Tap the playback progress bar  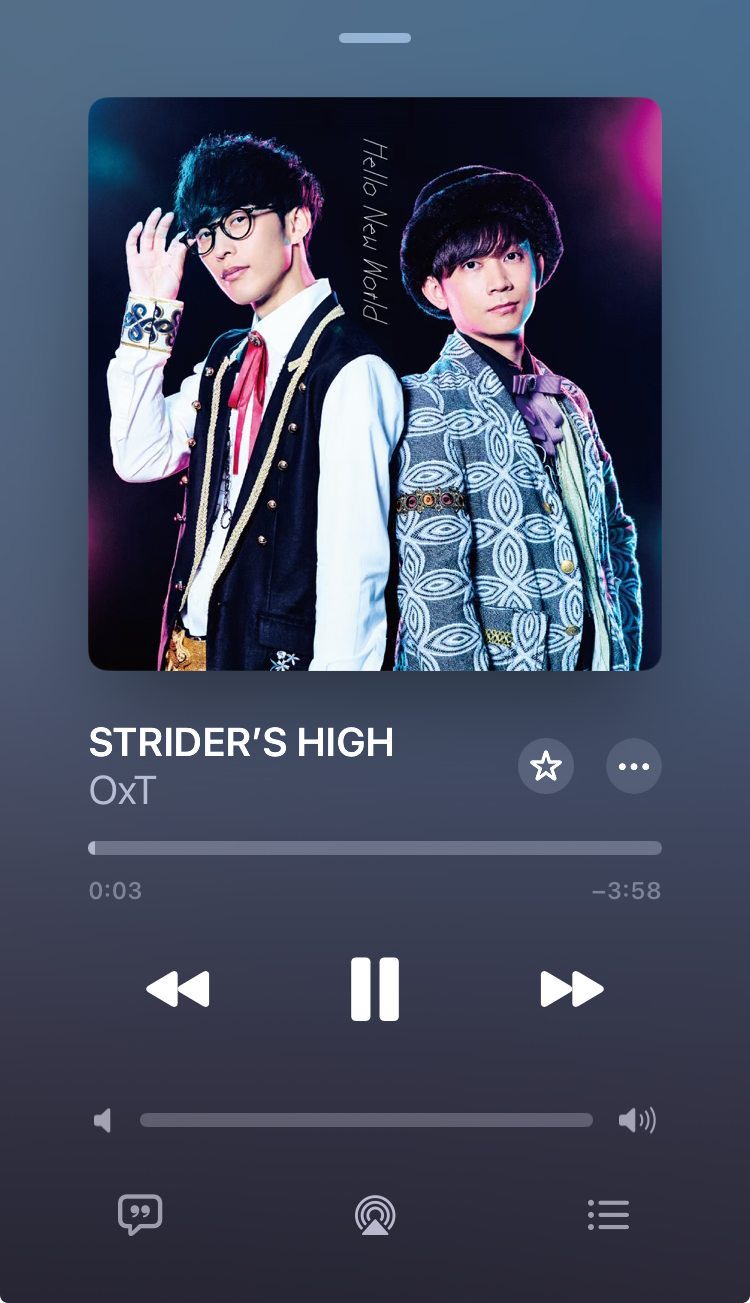tap(375, 848)
